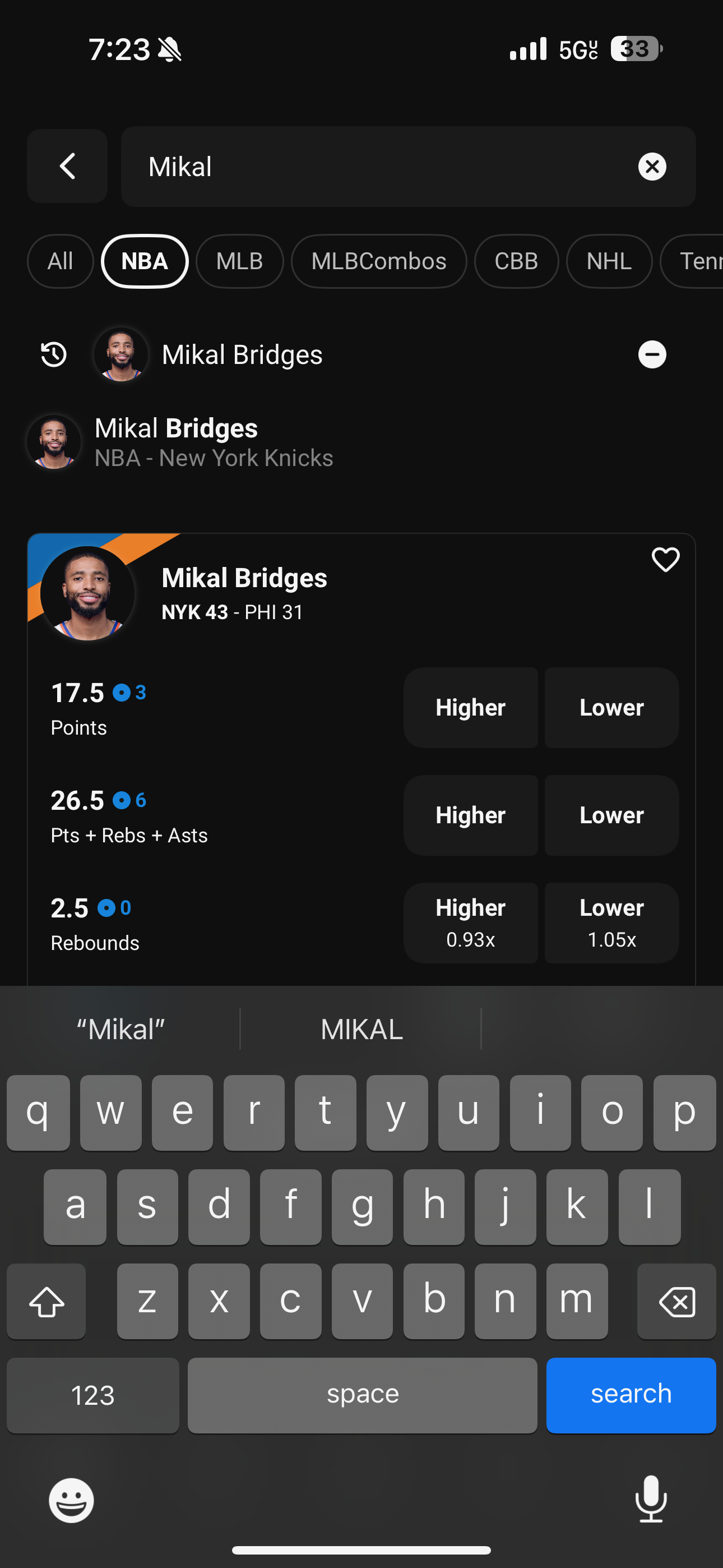Switch to the MLBCombos chip
Viewport: 723px width, 1568px height.
pyautogui.click(x=378, y=261)
